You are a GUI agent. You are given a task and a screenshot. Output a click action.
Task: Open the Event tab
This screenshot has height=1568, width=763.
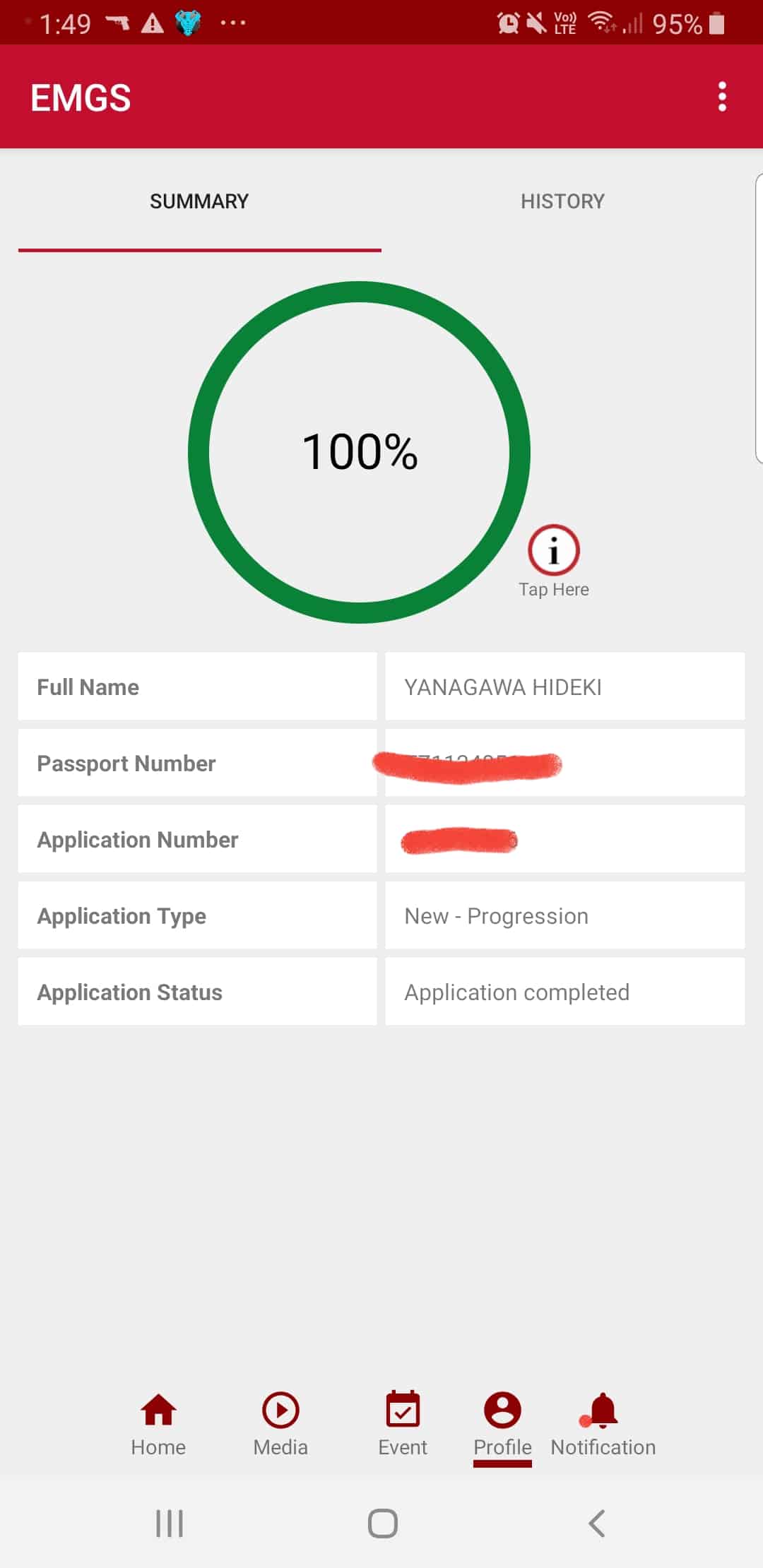tap(403, 1424)
